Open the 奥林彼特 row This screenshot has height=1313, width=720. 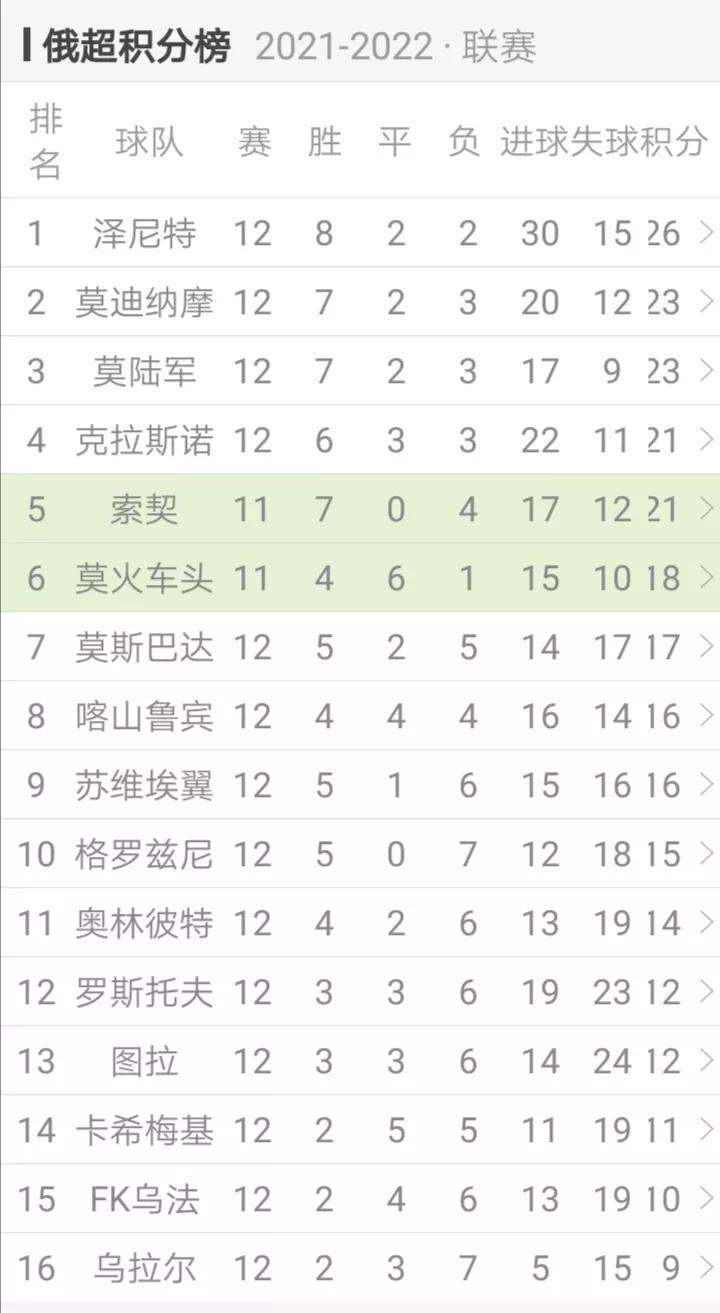coord(360,923)
